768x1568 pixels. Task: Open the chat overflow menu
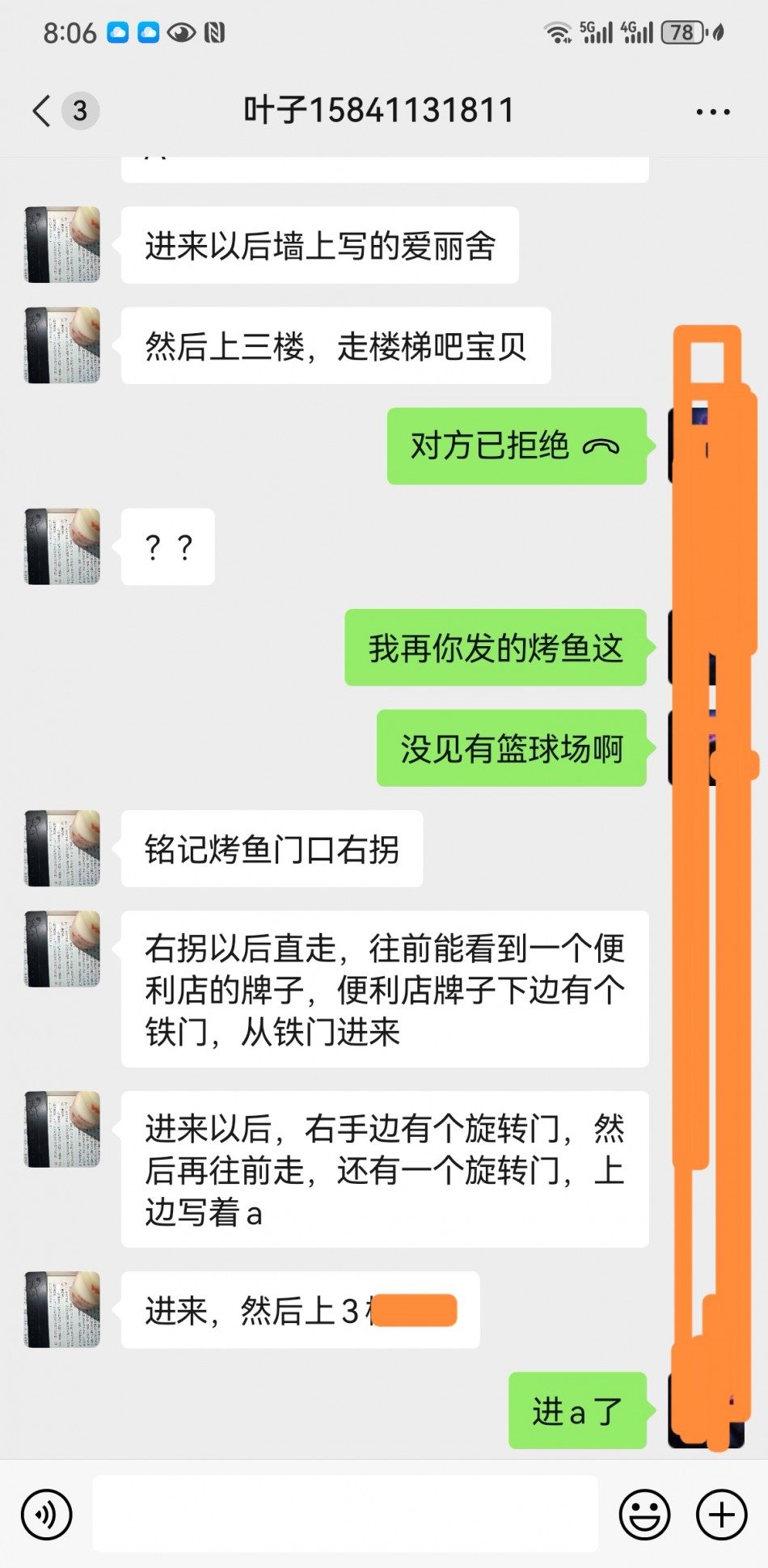[x=712, y=112]
